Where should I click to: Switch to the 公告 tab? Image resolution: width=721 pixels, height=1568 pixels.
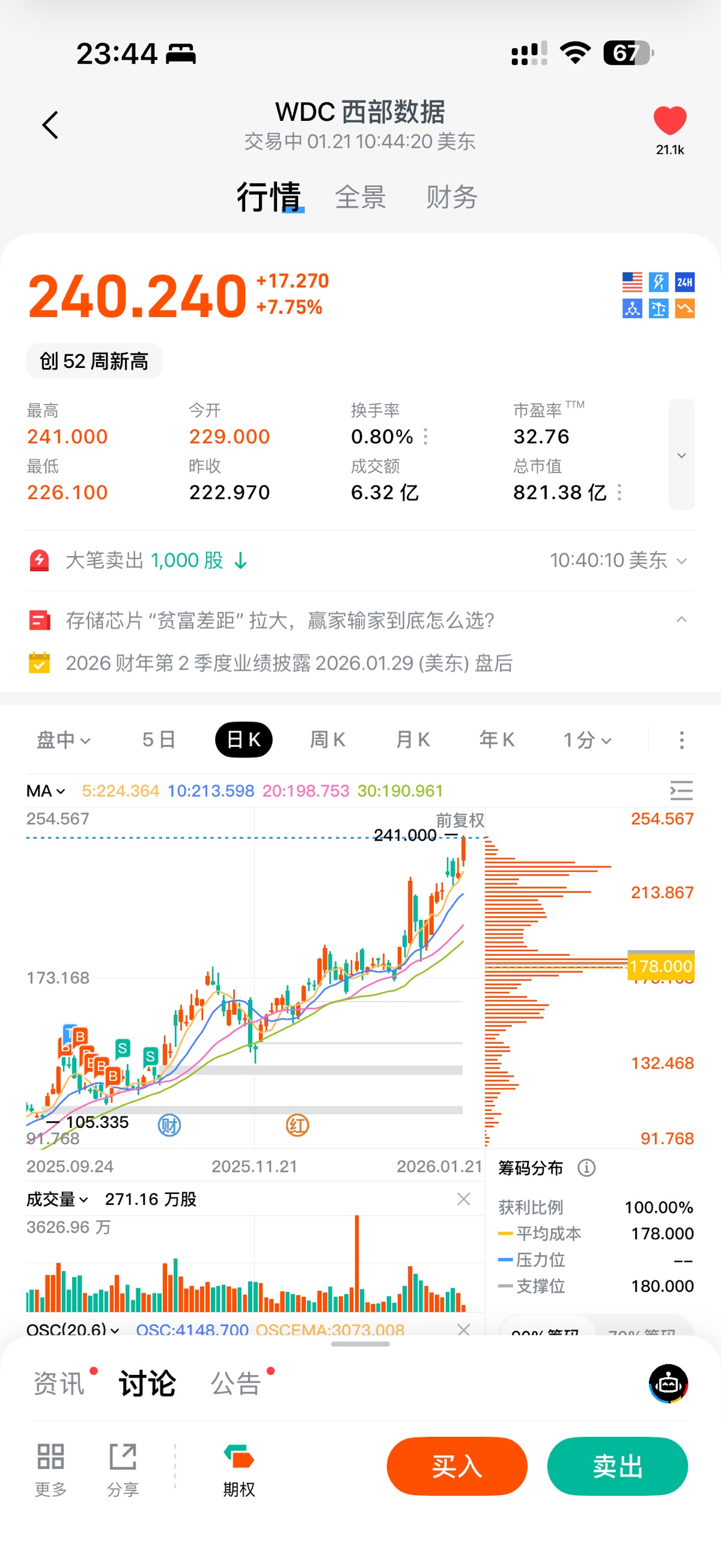236,1383
